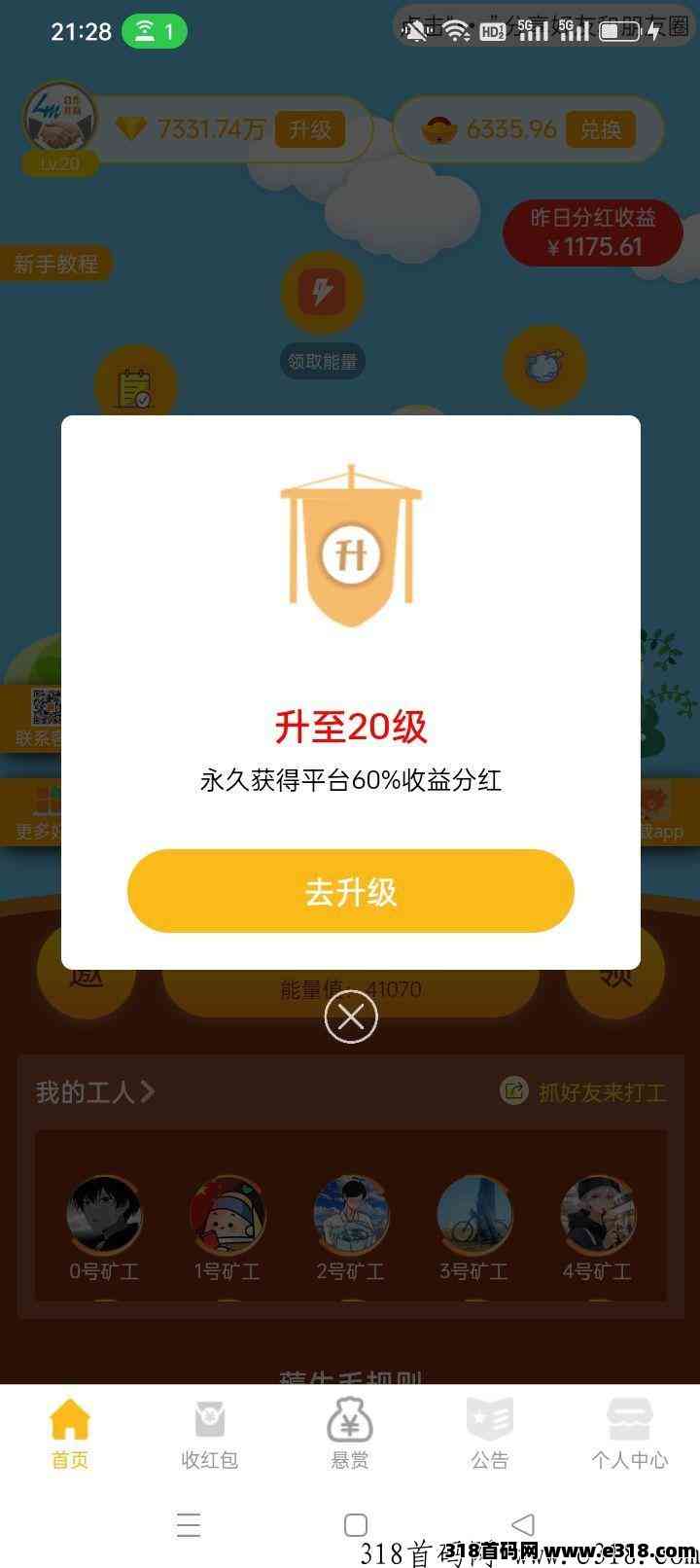700x1568 pixels.
Task: Tap the system home button
Action: [x=356, y=1524]
